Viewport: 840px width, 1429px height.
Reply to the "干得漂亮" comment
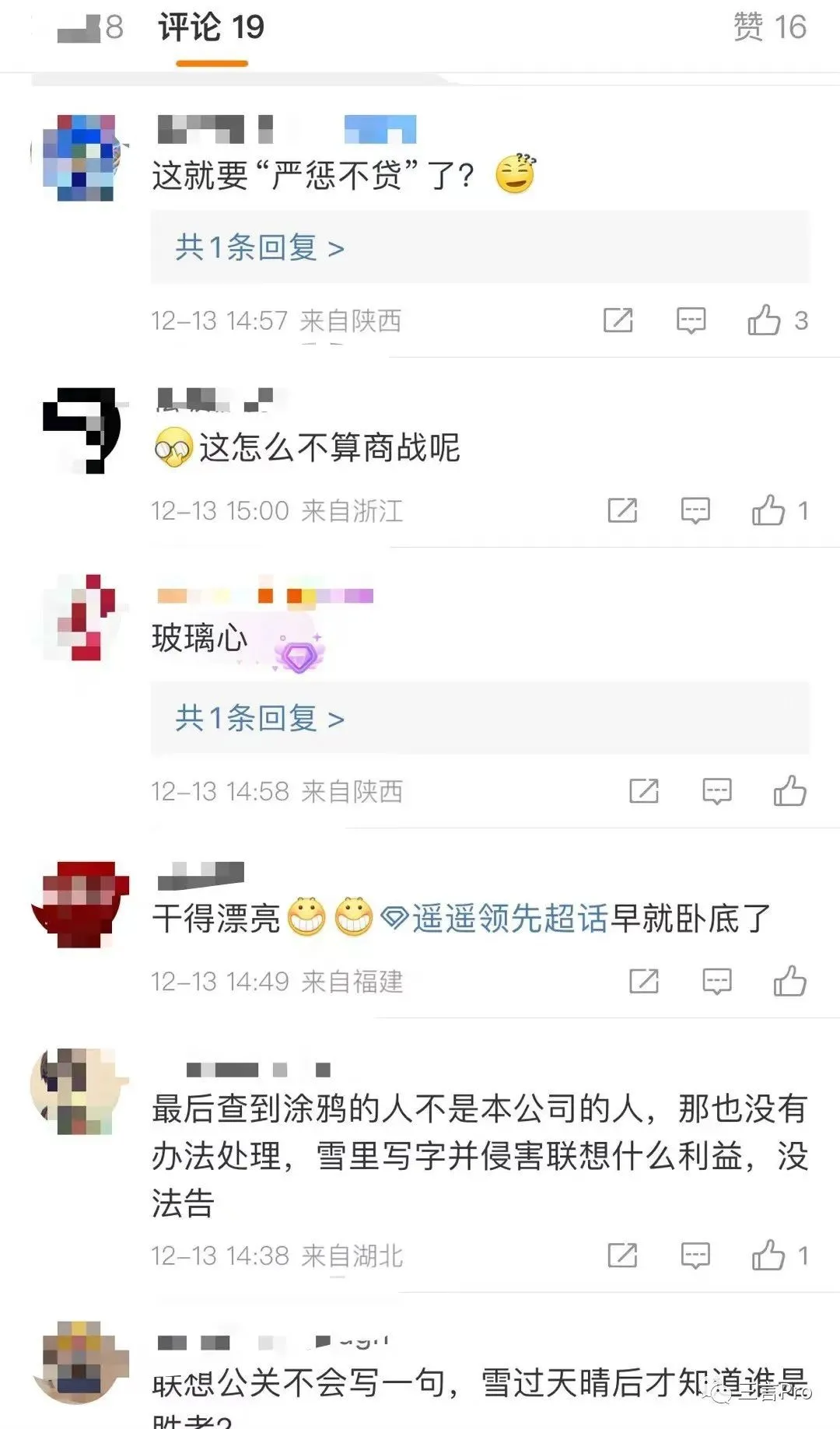click(716, 981)
